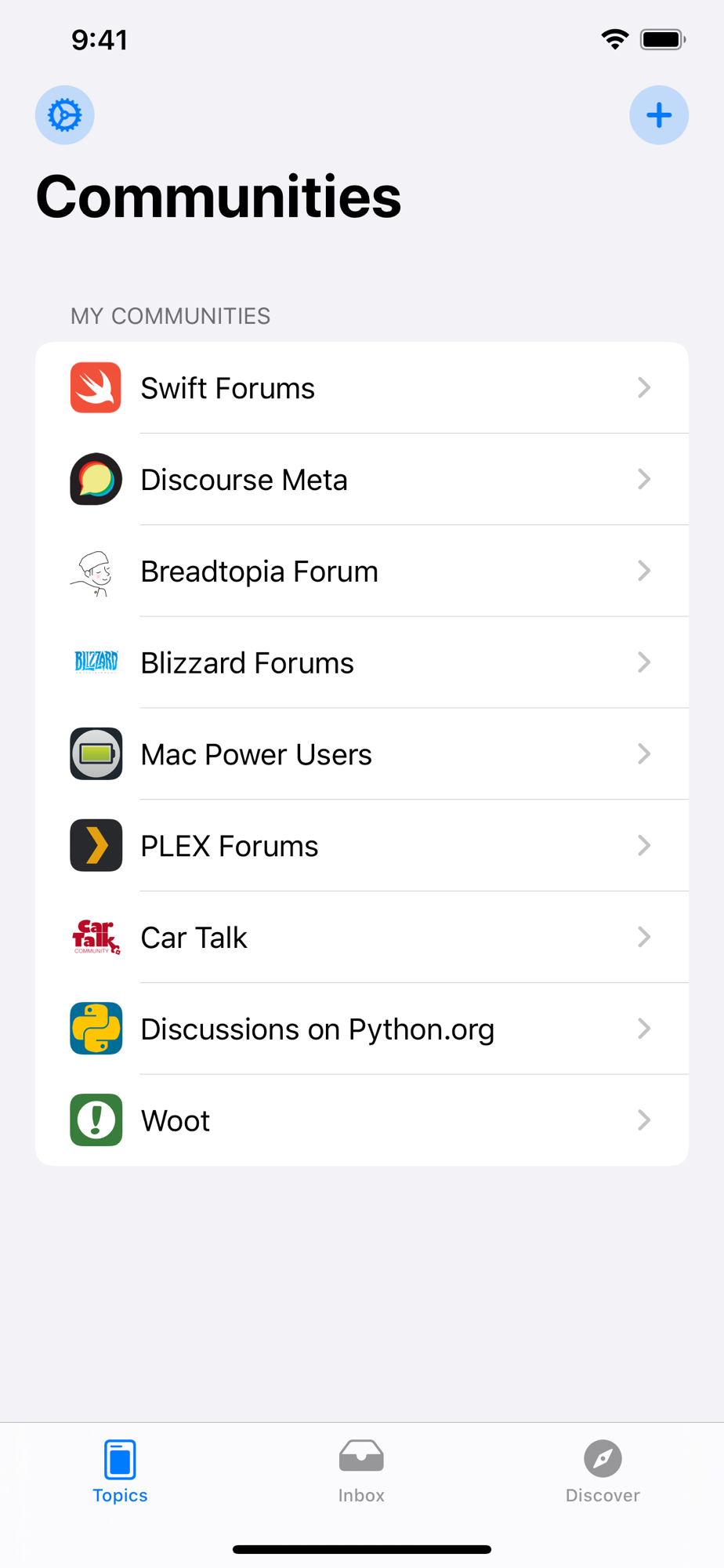Open Discussions on Python.org

pyautogui.click(x=362, y=1029)
